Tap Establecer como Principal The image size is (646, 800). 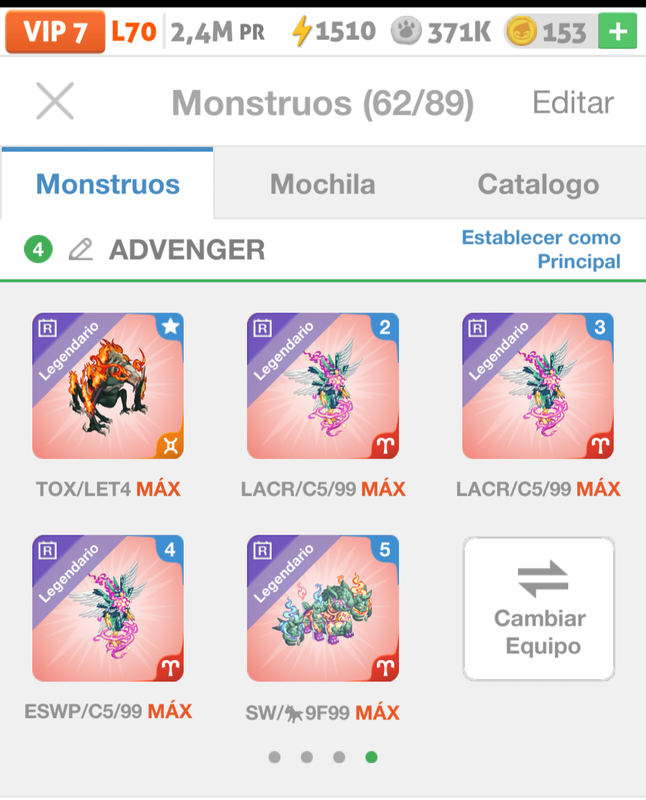(x=541, y=249)
